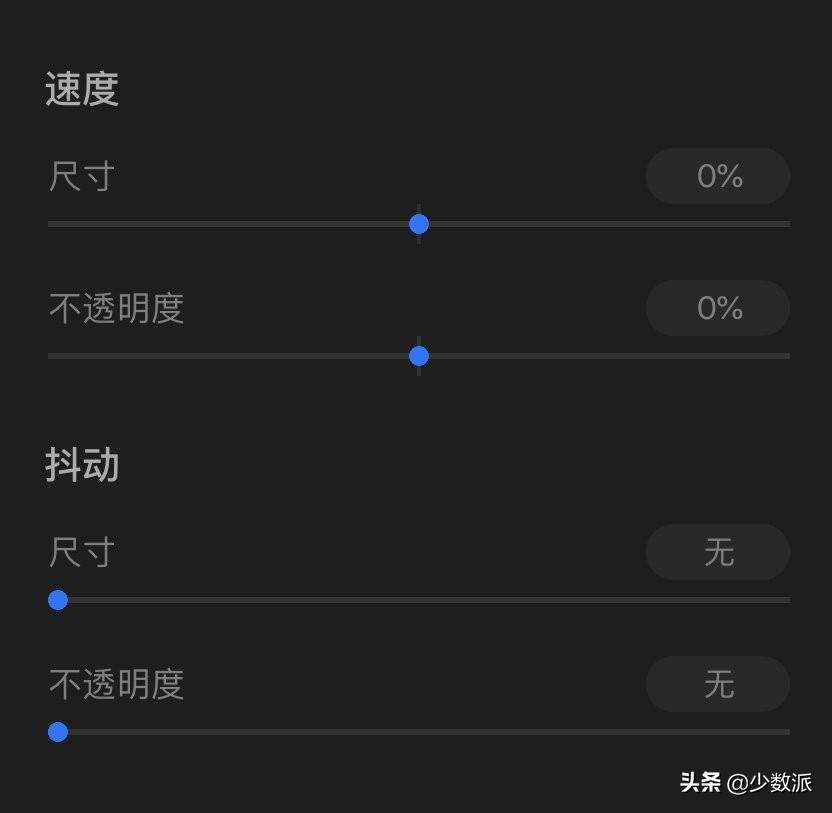Tap the 尺寸 slider under 速度

419,224
